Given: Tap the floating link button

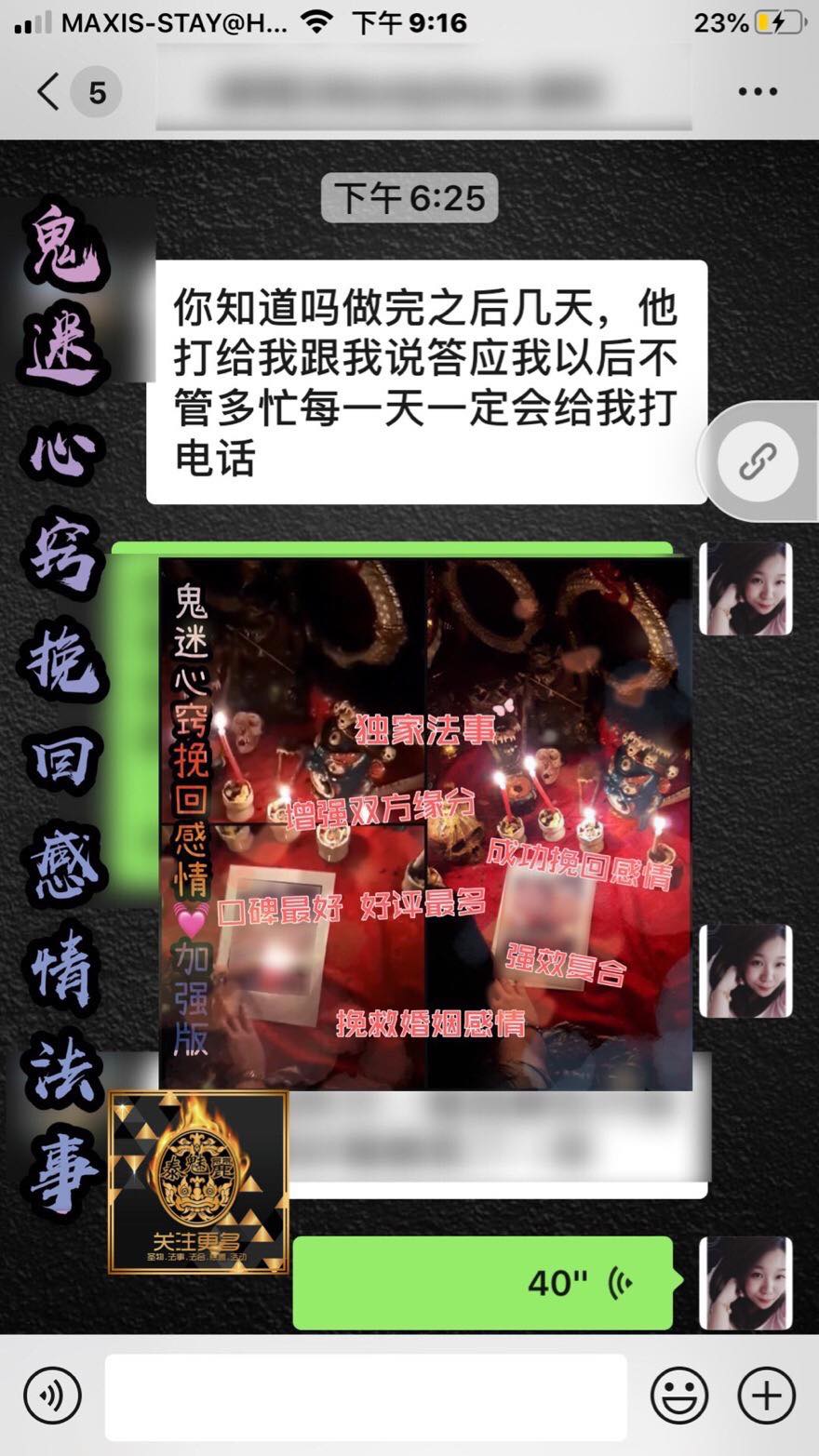Looking at the screenshot, I should coord(758,461).
